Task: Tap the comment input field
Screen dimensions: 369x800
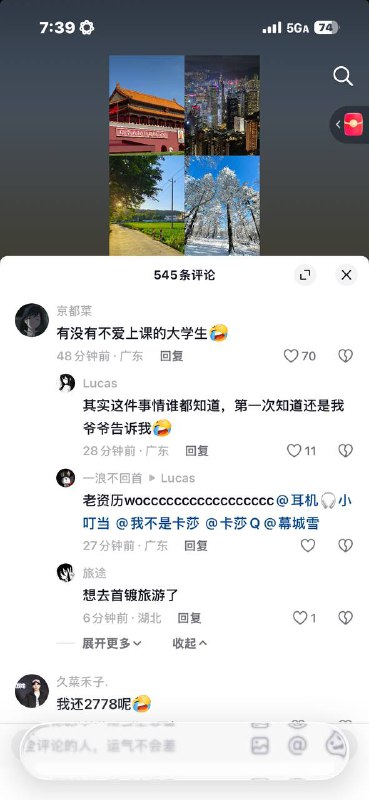Action: [128, 746]
